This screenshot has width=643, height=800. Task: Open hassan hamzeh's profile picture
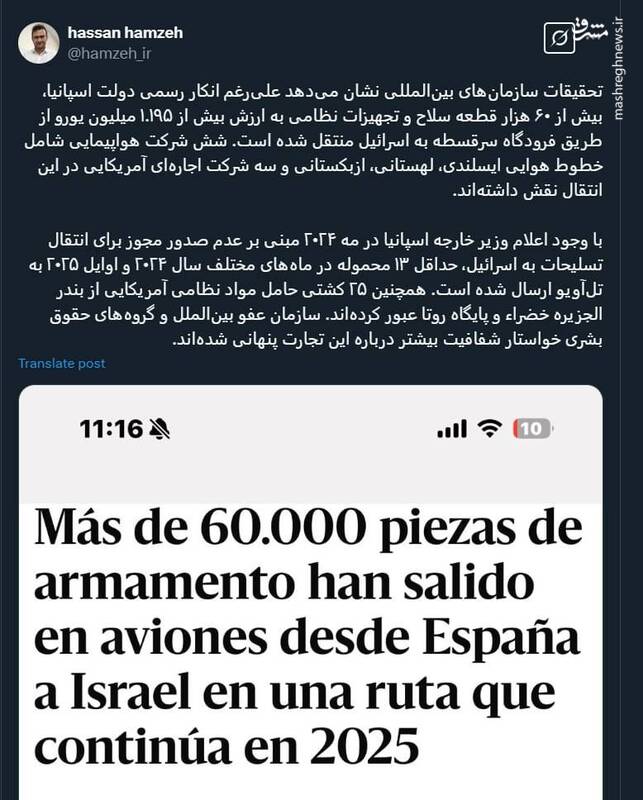tap(39, 42)
